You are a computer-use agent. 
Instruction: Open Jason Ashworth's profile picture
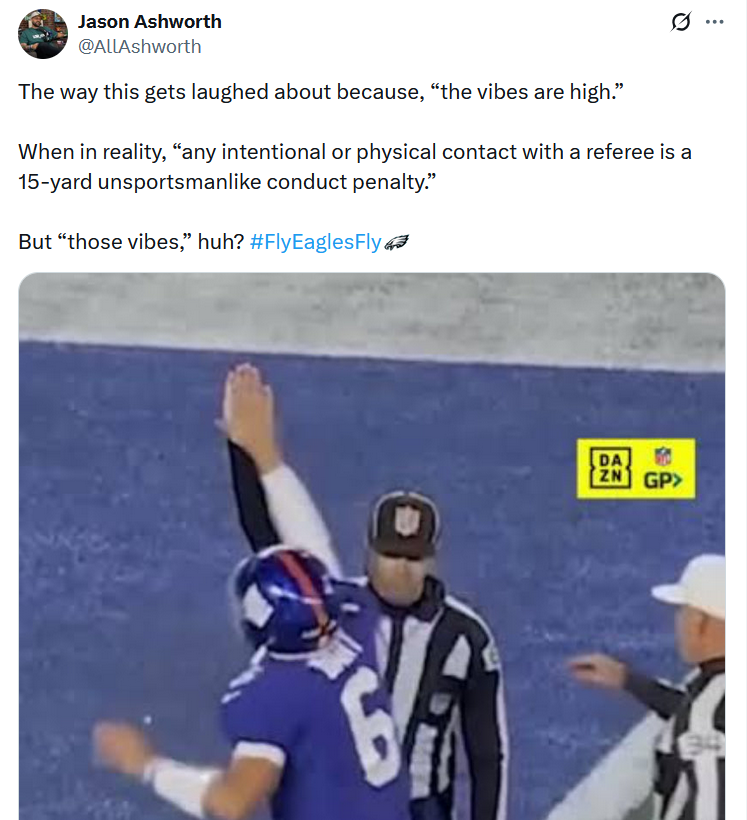(x=42, y=33)
